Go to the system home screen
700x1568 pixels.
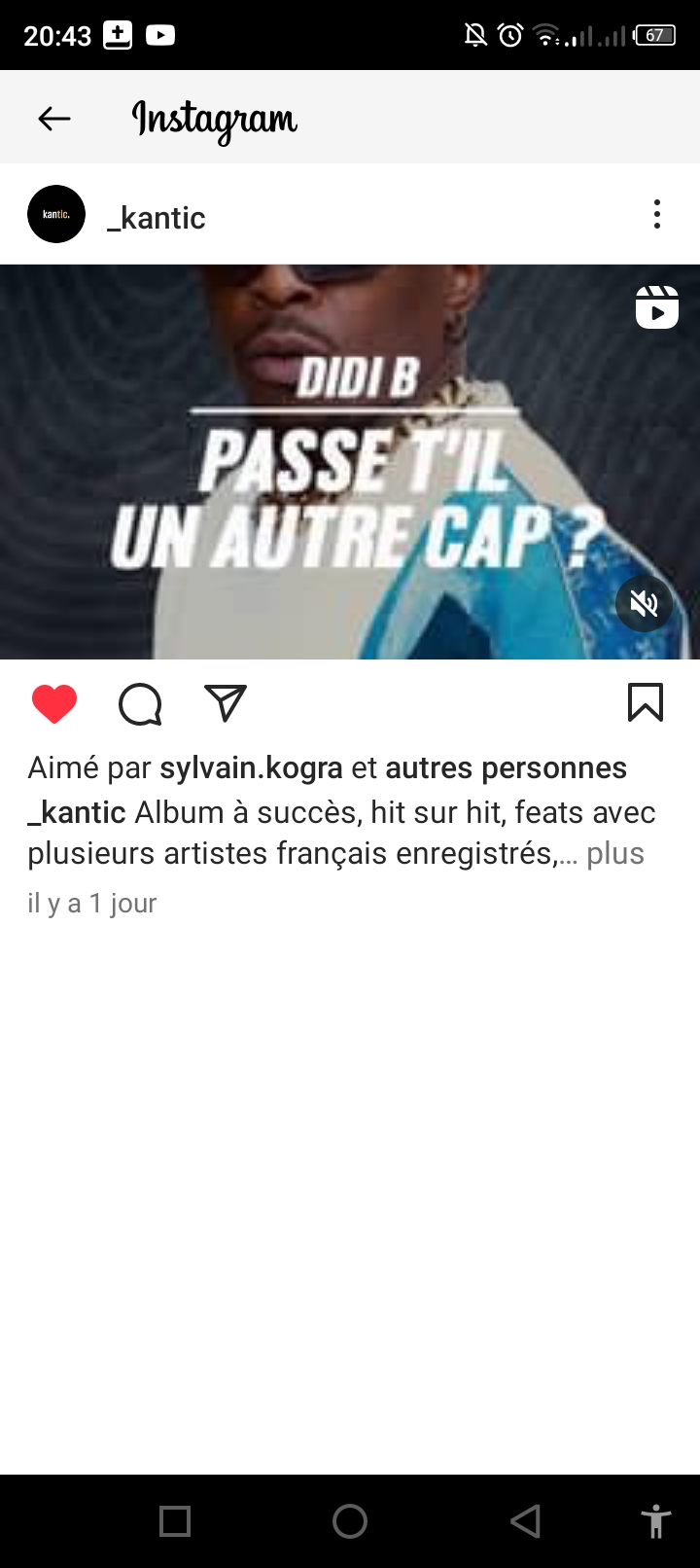[350, 1521]
